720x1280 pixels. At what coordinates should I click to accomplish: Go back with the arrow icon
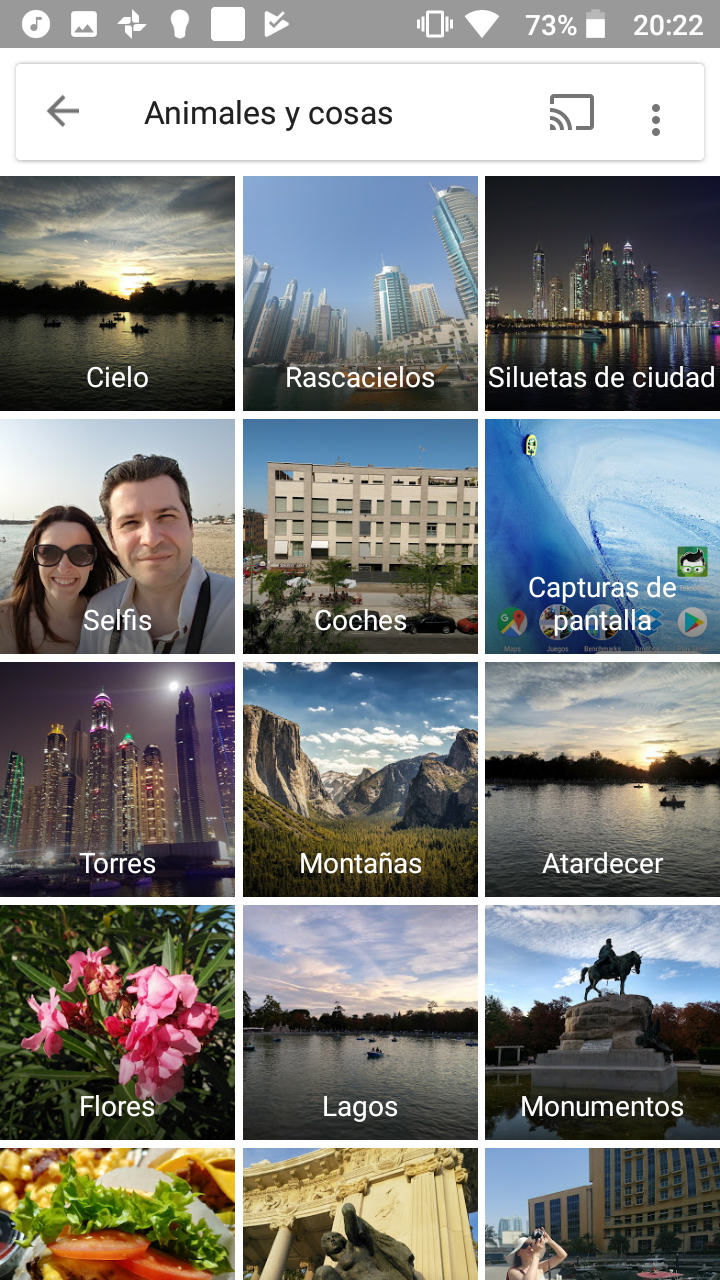(63, 112)
